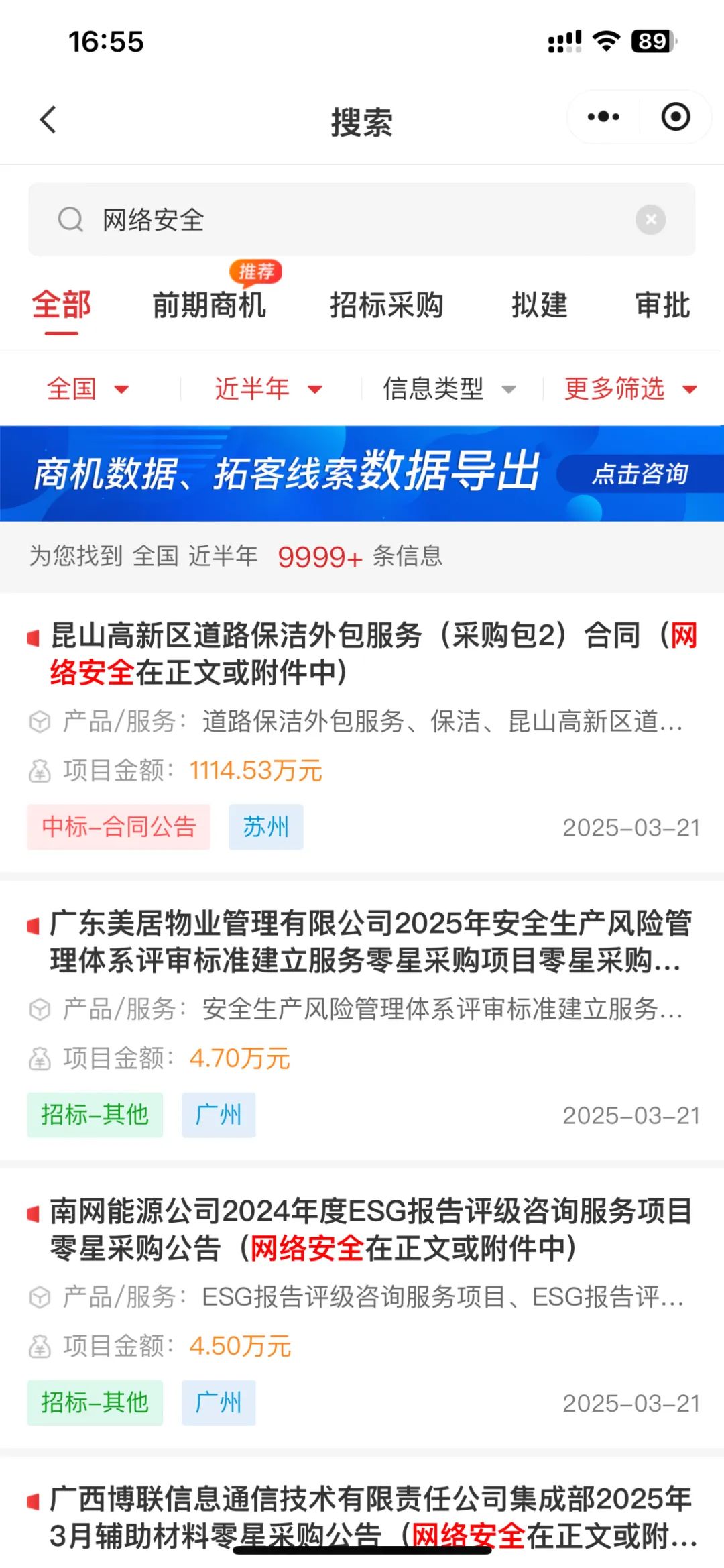Image resolution: width=724 pixels, height=1568 pixels.
Task: Switch to the 审批 tab
Action: 663,306
